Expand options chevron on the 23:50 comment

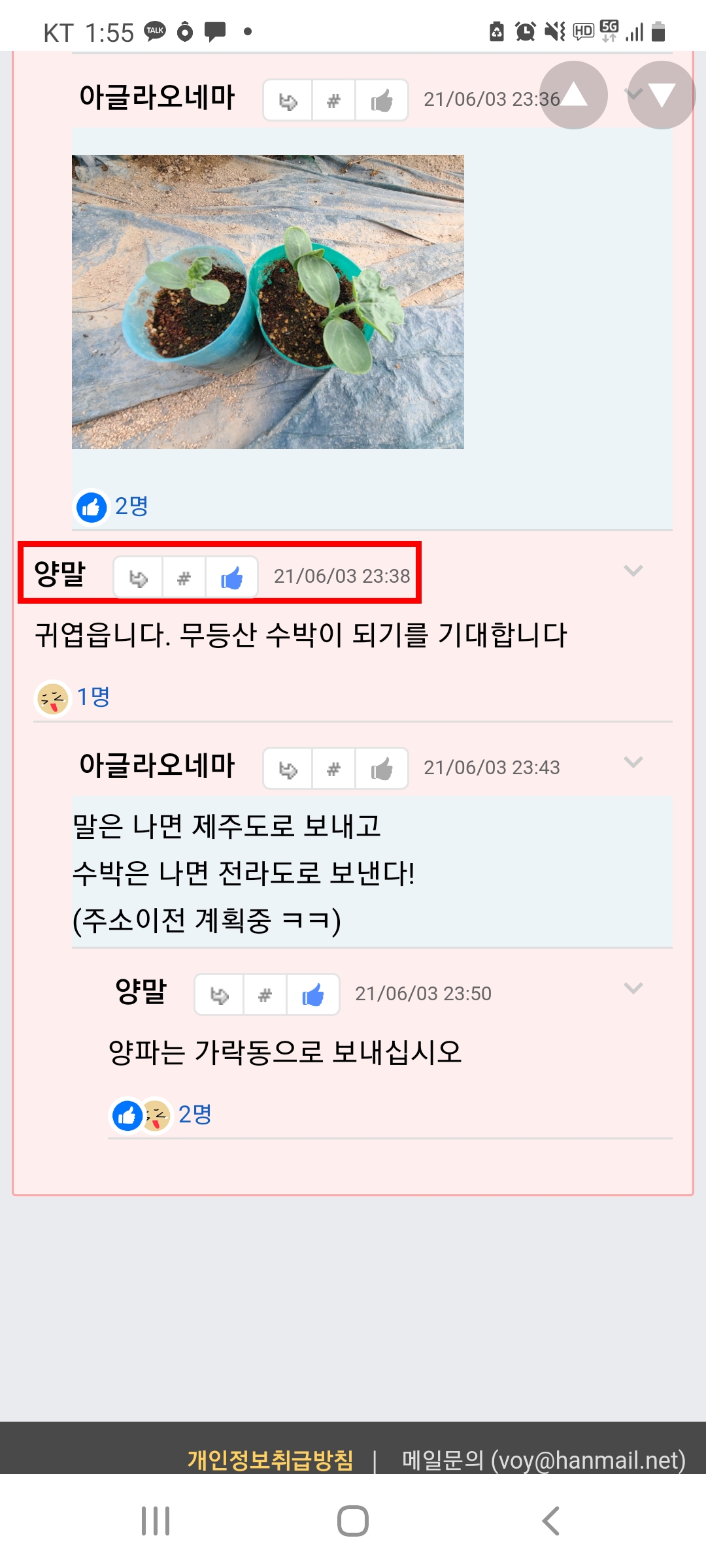[633, 988]
